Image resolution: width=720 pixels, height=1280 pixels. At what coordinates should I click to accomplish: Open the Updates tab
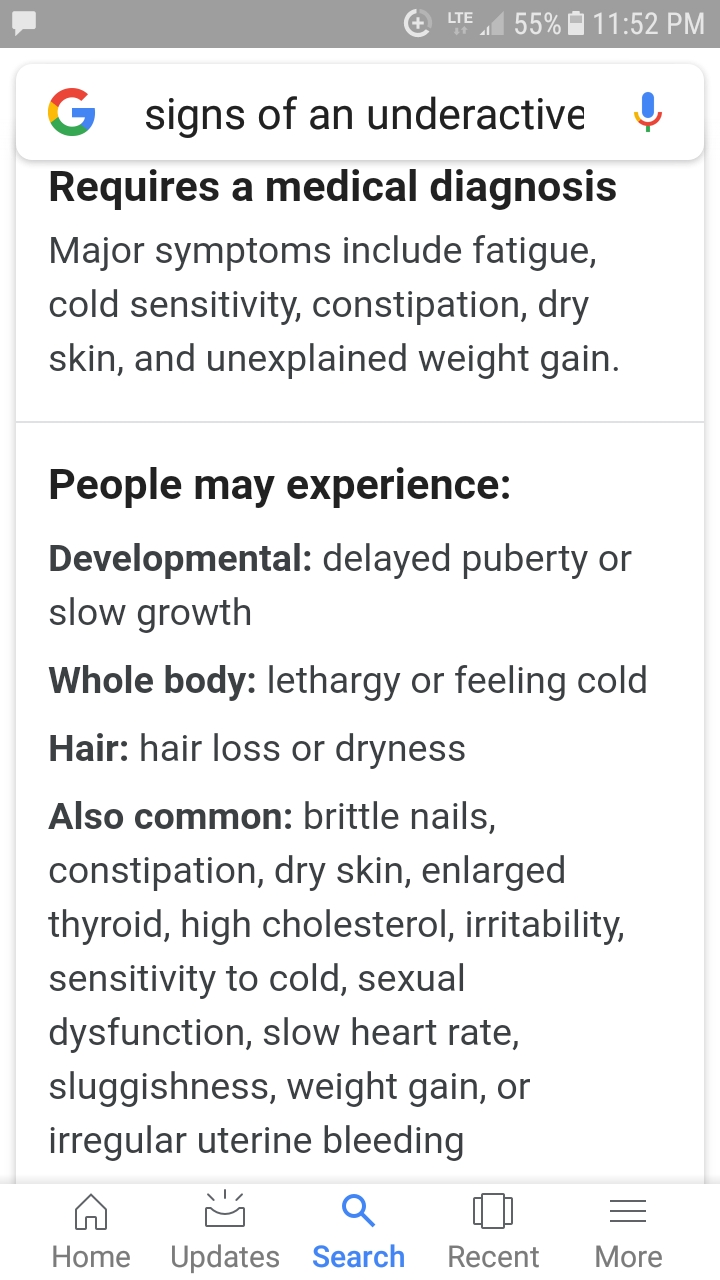tap(225, 1232)
